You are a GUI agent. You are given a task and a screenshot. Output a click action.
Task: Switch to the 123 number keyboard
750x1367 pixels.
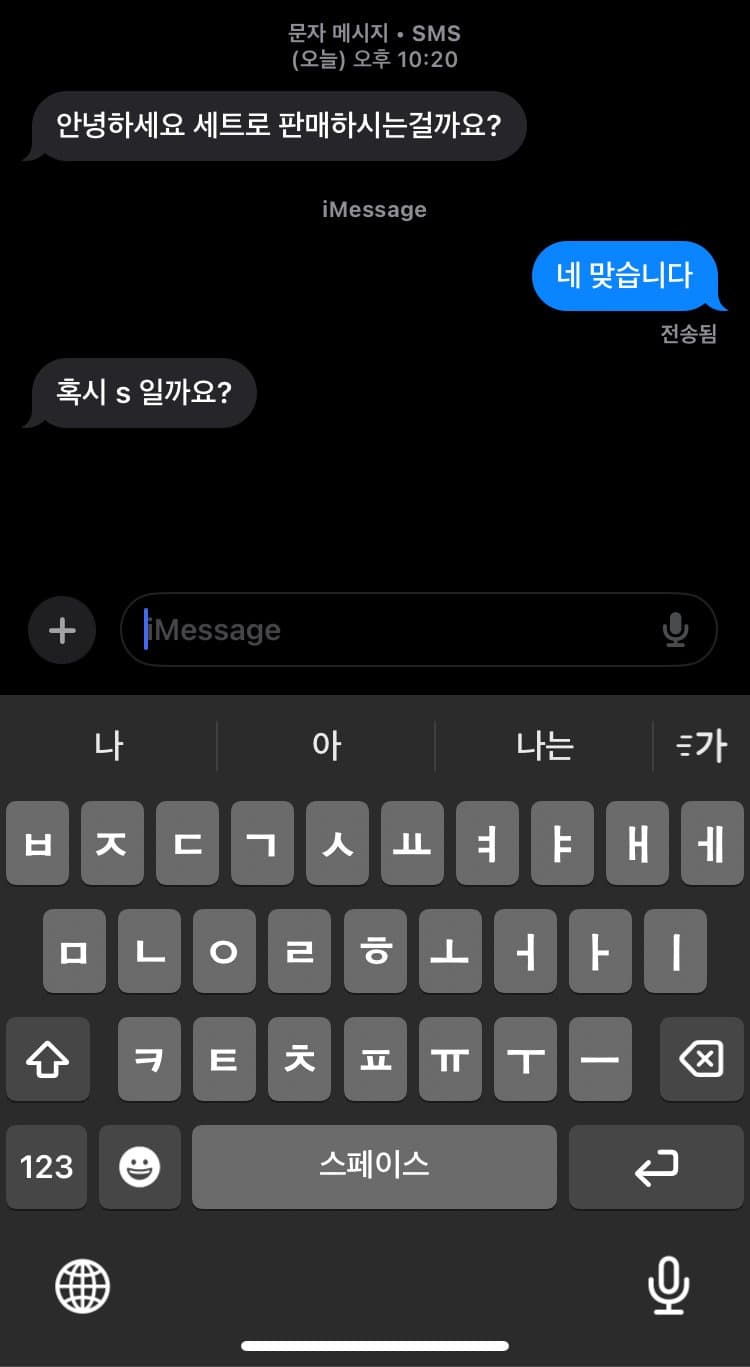[46, 1167]
